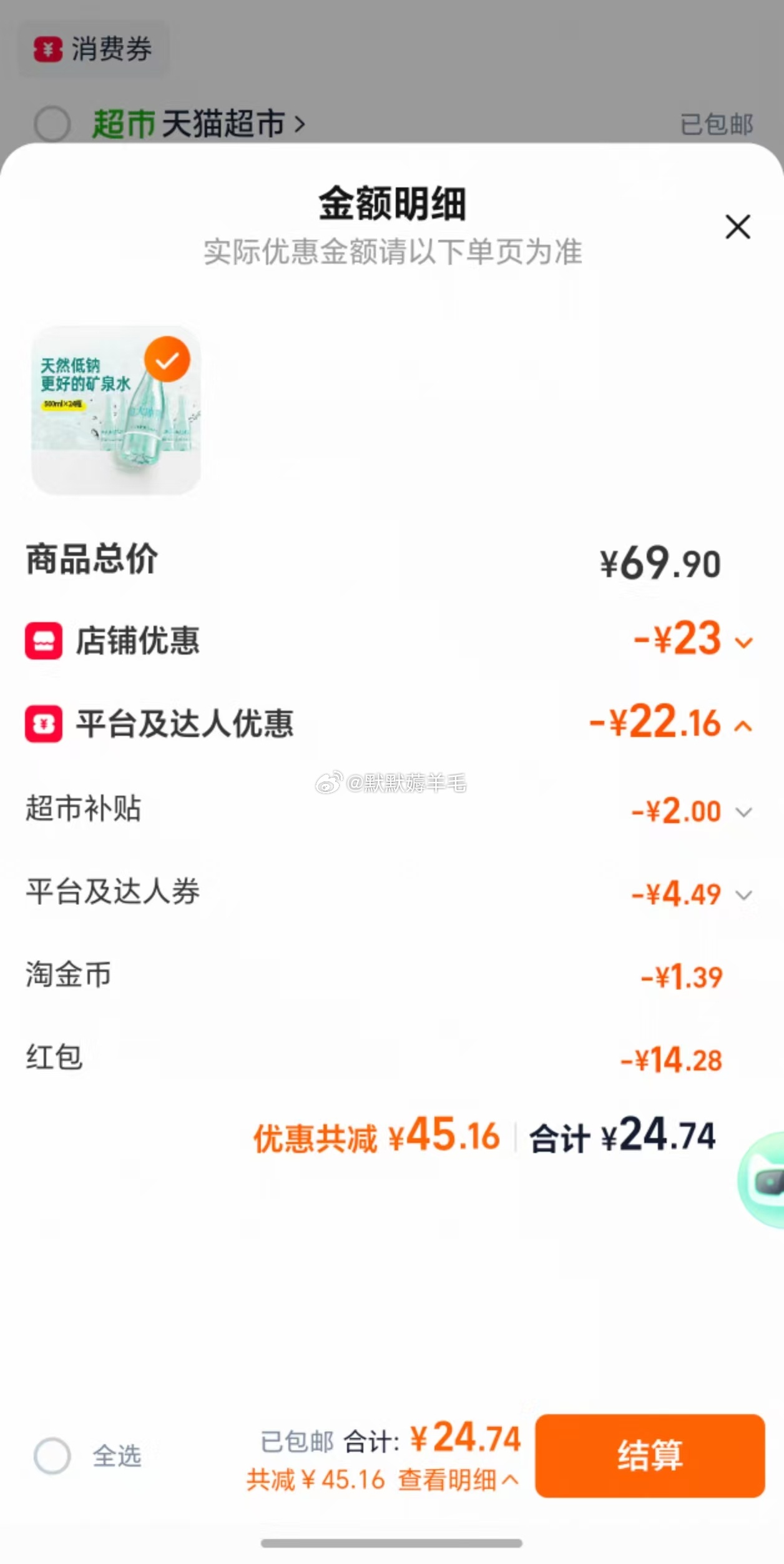This screenshot has height=1564, width=784.
Task: Collapse the 平台及达人优惠 section
Action: pos(743,726)
